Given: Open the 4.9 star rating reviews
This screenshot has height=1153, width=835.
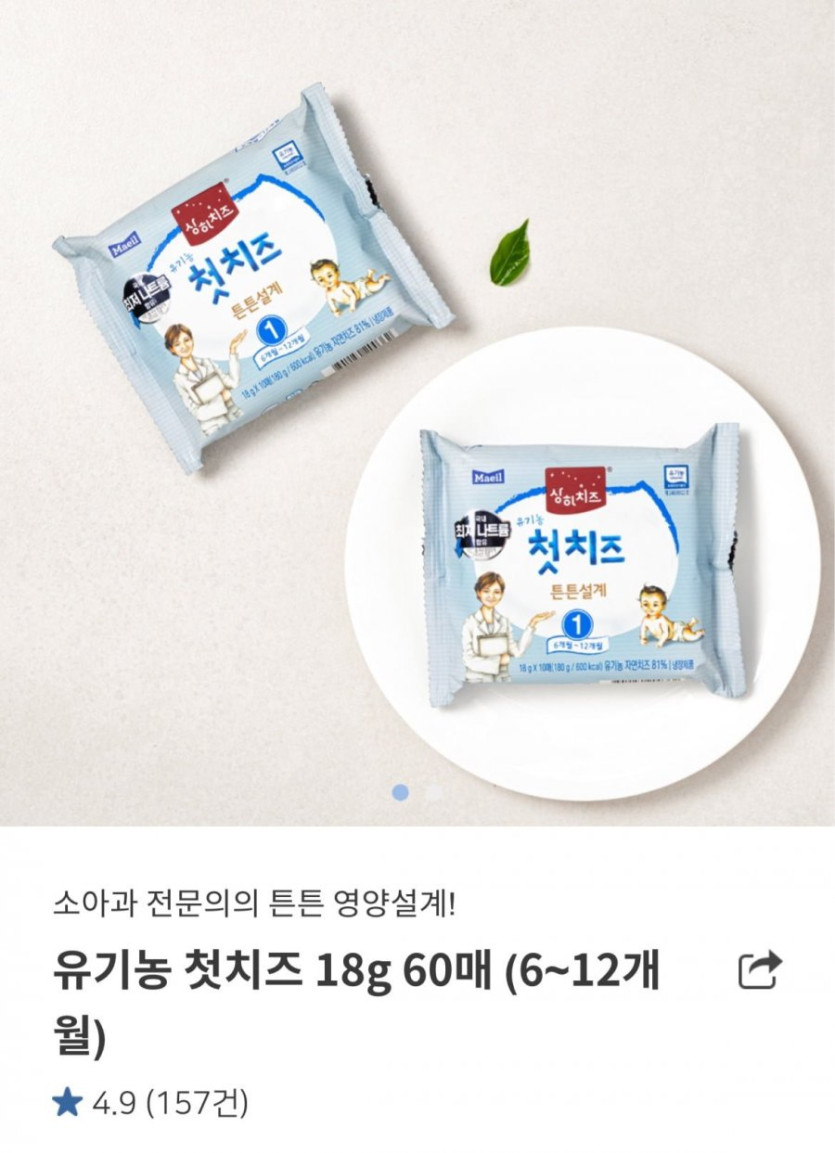Looking at the screenshot, I should [x=150, y=1103].
